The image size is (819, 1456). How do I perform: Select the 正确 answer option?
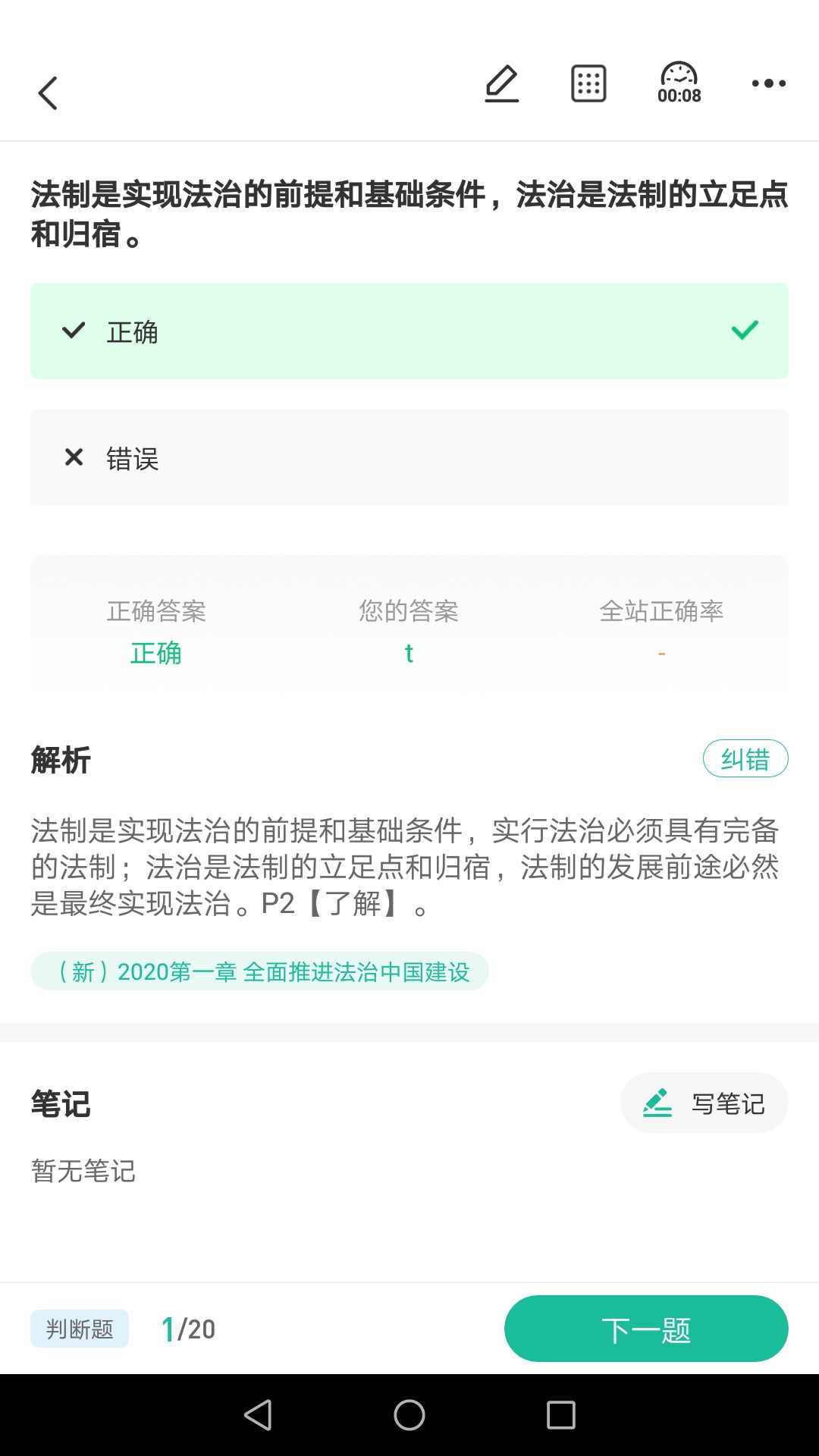[x=409, y=330]
